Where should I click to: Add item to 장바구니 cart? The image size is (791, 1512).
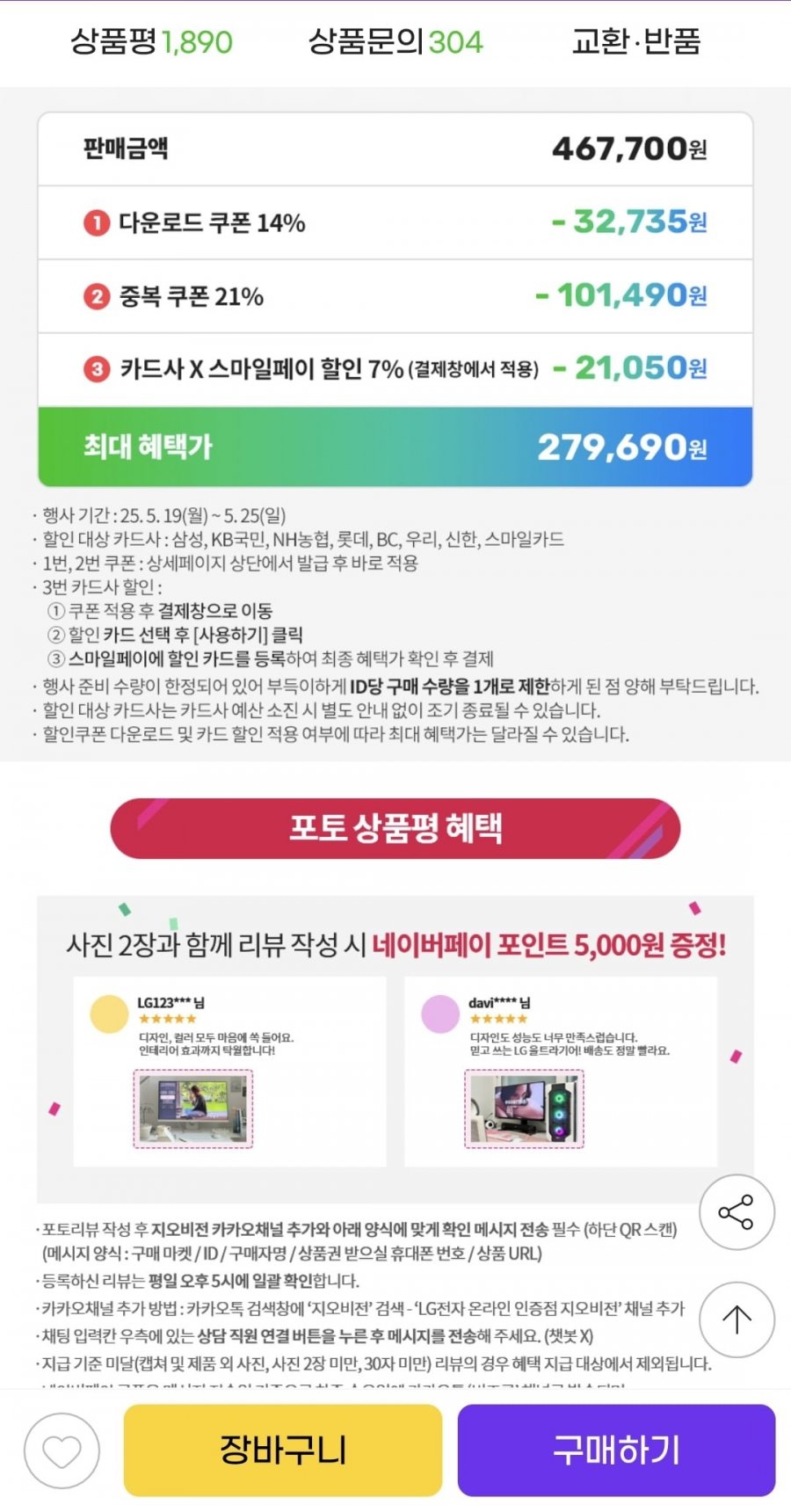[282, 1450]
